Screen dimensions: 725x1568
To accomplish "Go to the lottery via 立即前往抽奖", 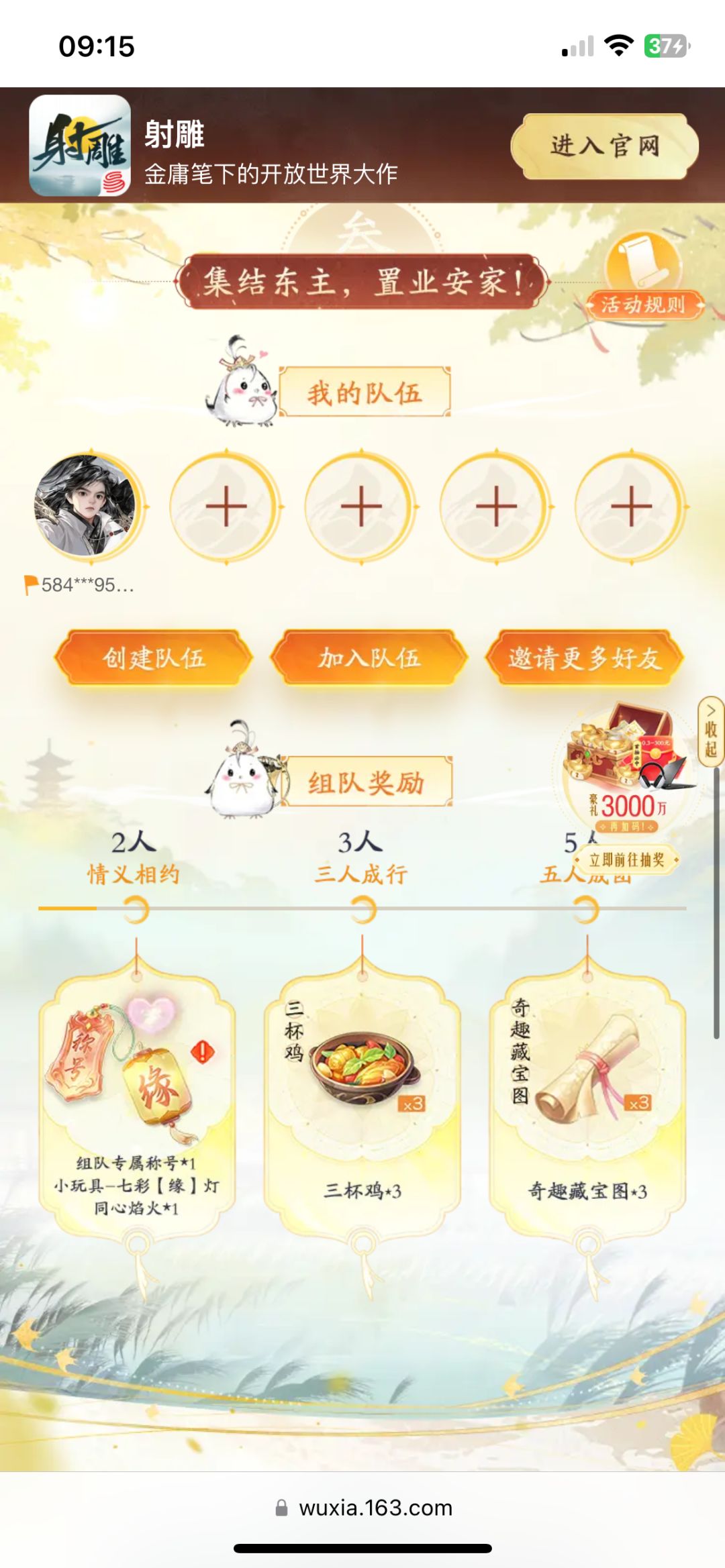I will tap(627, 859).
